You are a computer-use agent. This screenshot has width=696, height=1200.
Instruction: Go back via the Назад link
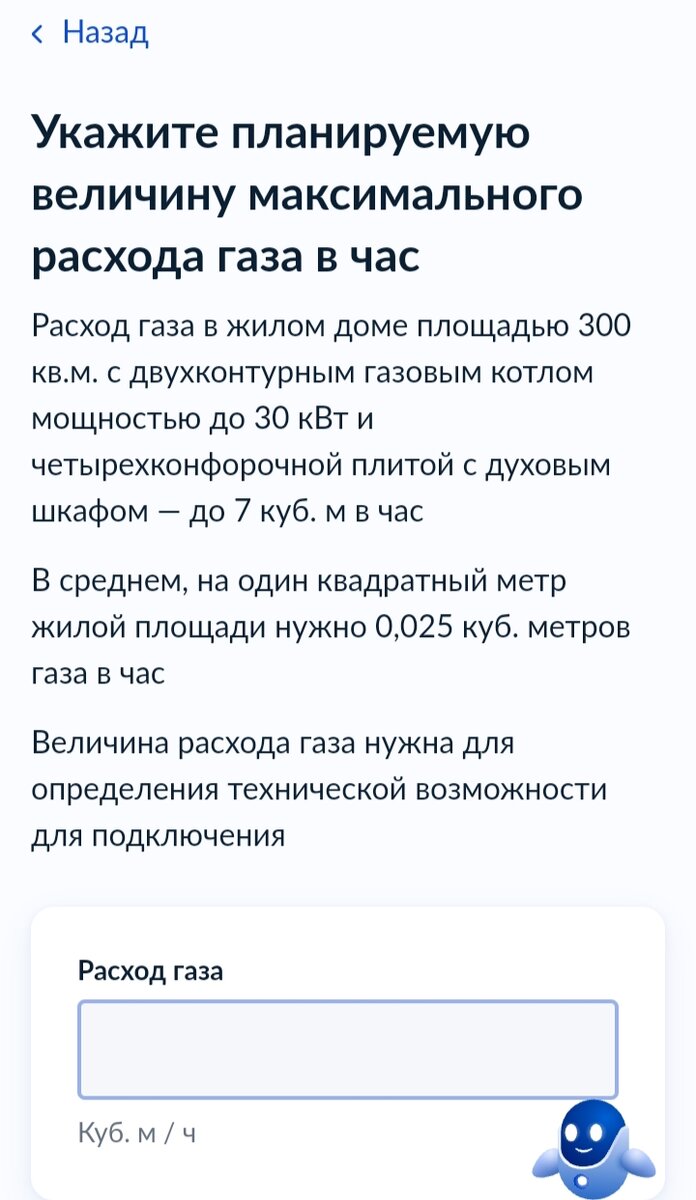pyautogui.click(x=91, y=33)
